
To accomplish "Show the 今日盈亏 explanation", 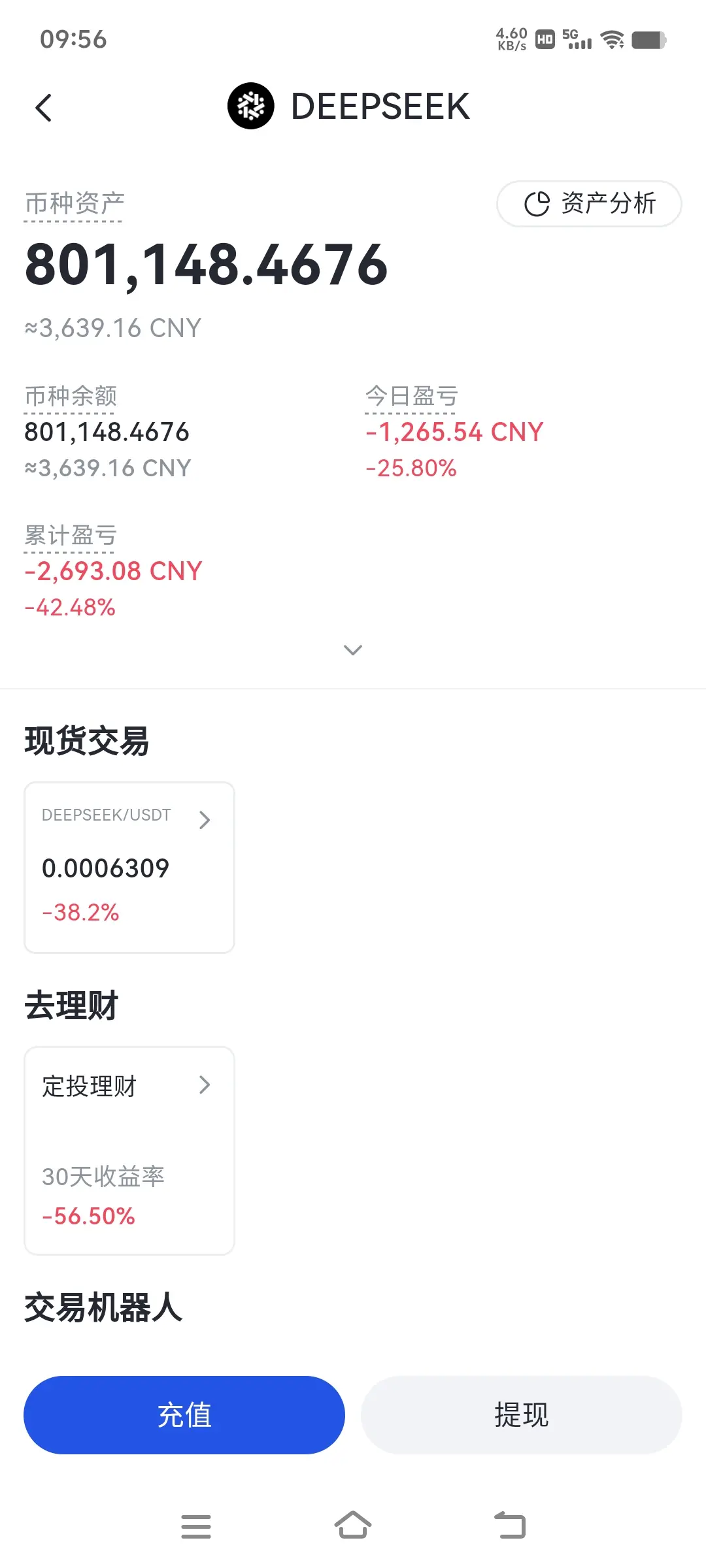I will 411,396.
